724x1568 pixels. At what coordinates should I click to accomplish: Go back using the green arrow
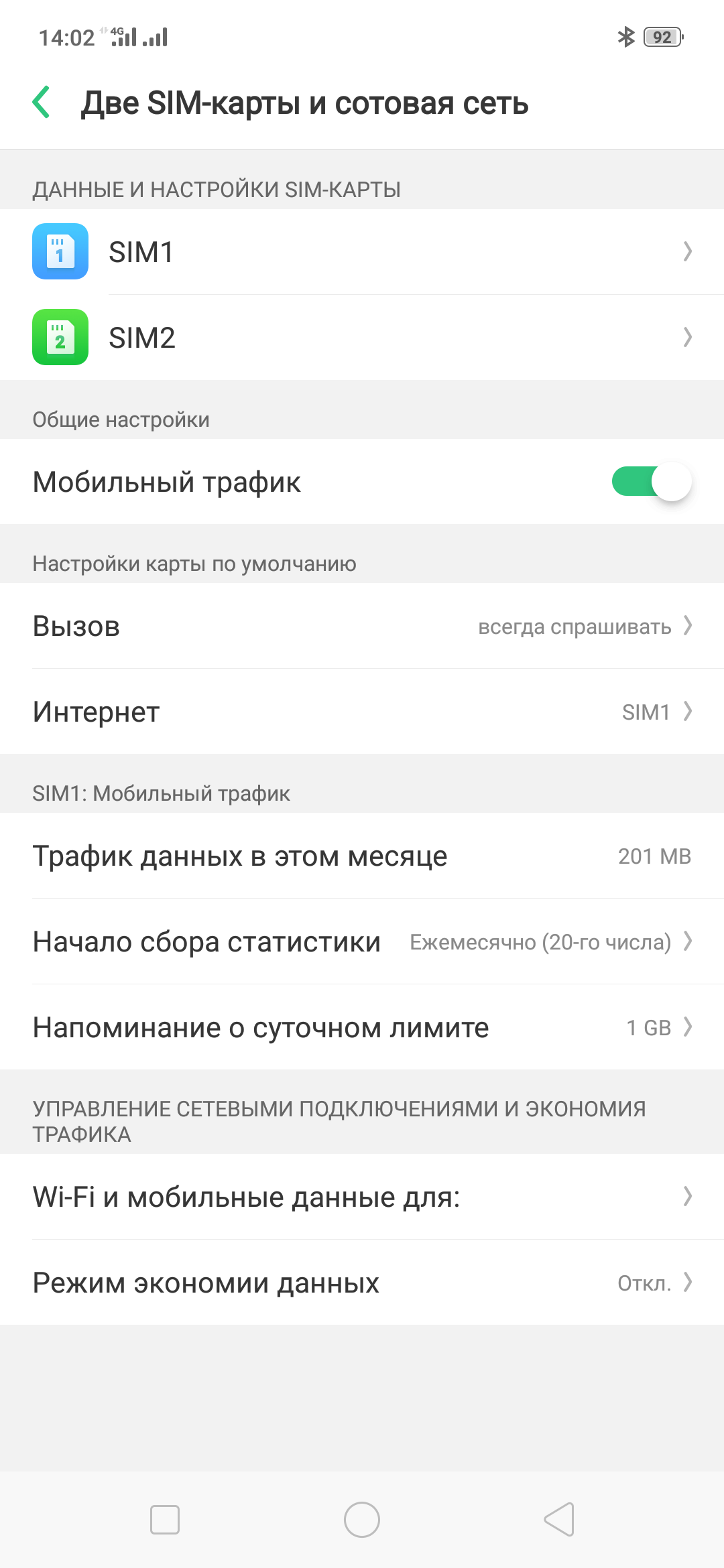tap(42, 103)
